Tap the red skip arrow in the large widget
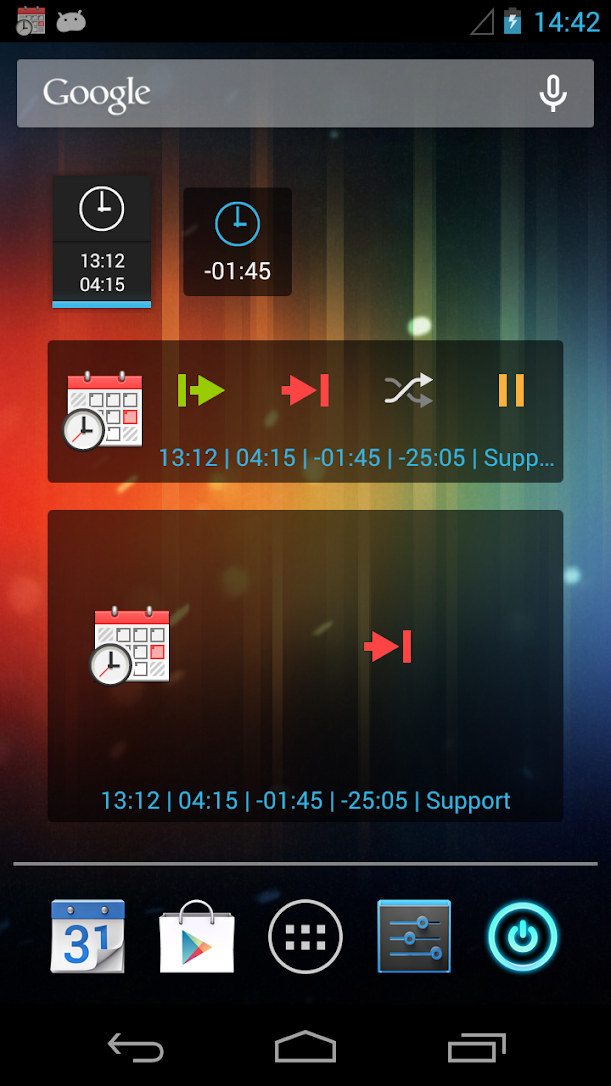The height and width of the screenshot is (1086, 611). pos(388,647)
